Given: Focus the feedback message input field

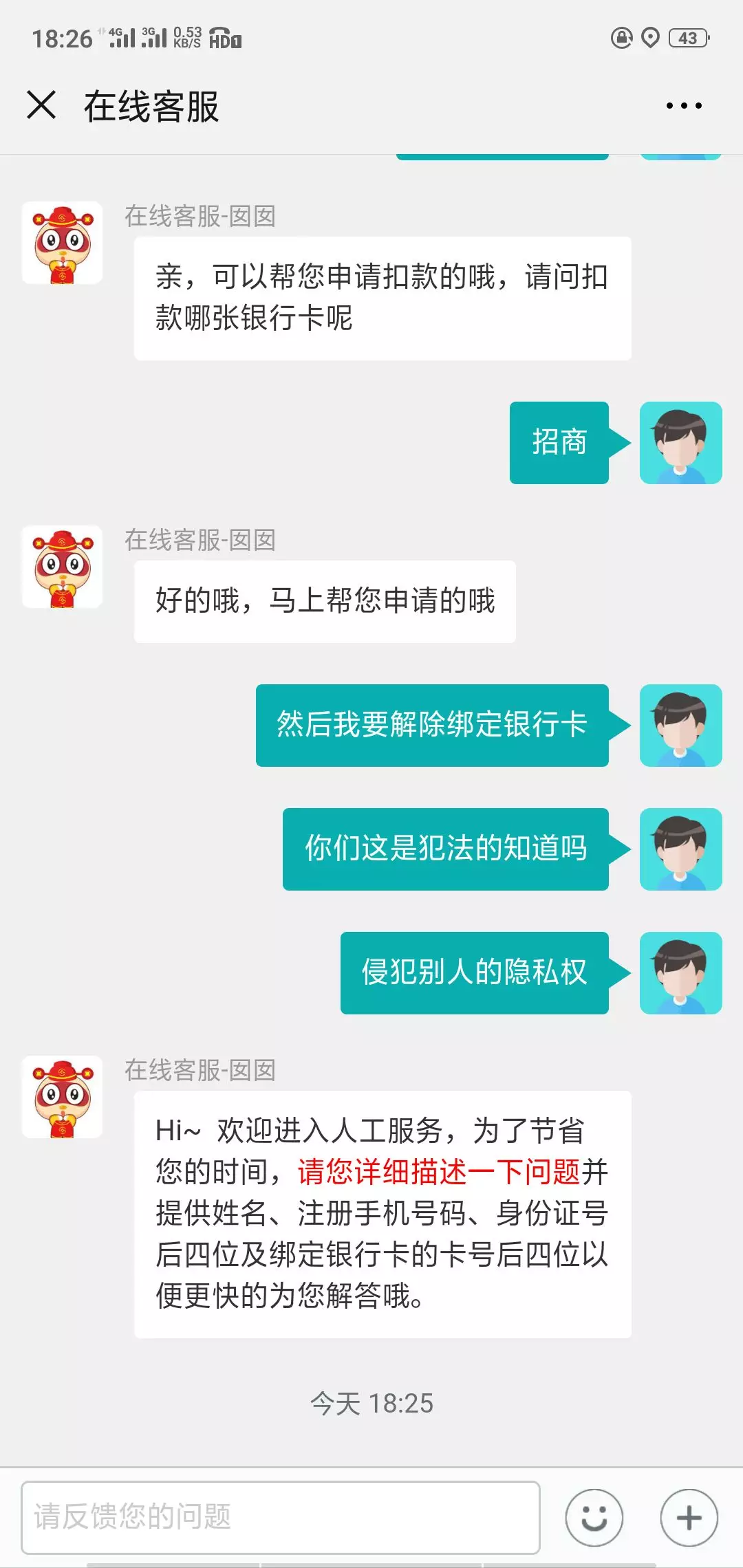Looking at the screenshot, I should tap(281, 1517).
